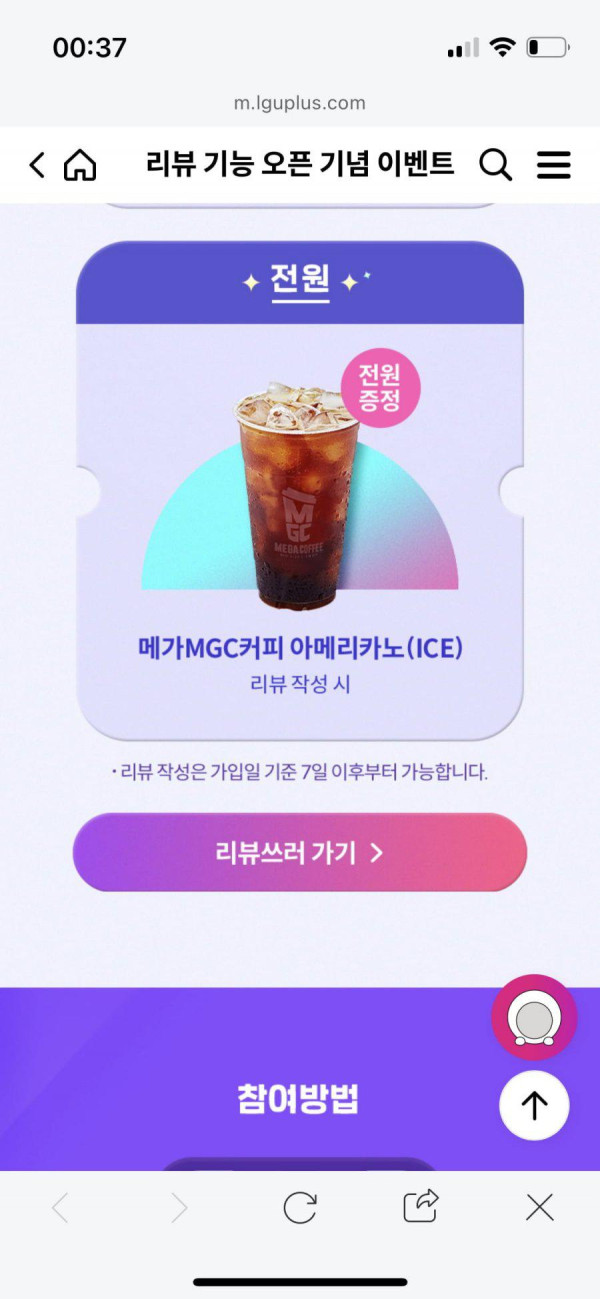Tap the 리뷰쓰러 가기 button
This screenshot has width=600, height=1299.
coord(300,852)
